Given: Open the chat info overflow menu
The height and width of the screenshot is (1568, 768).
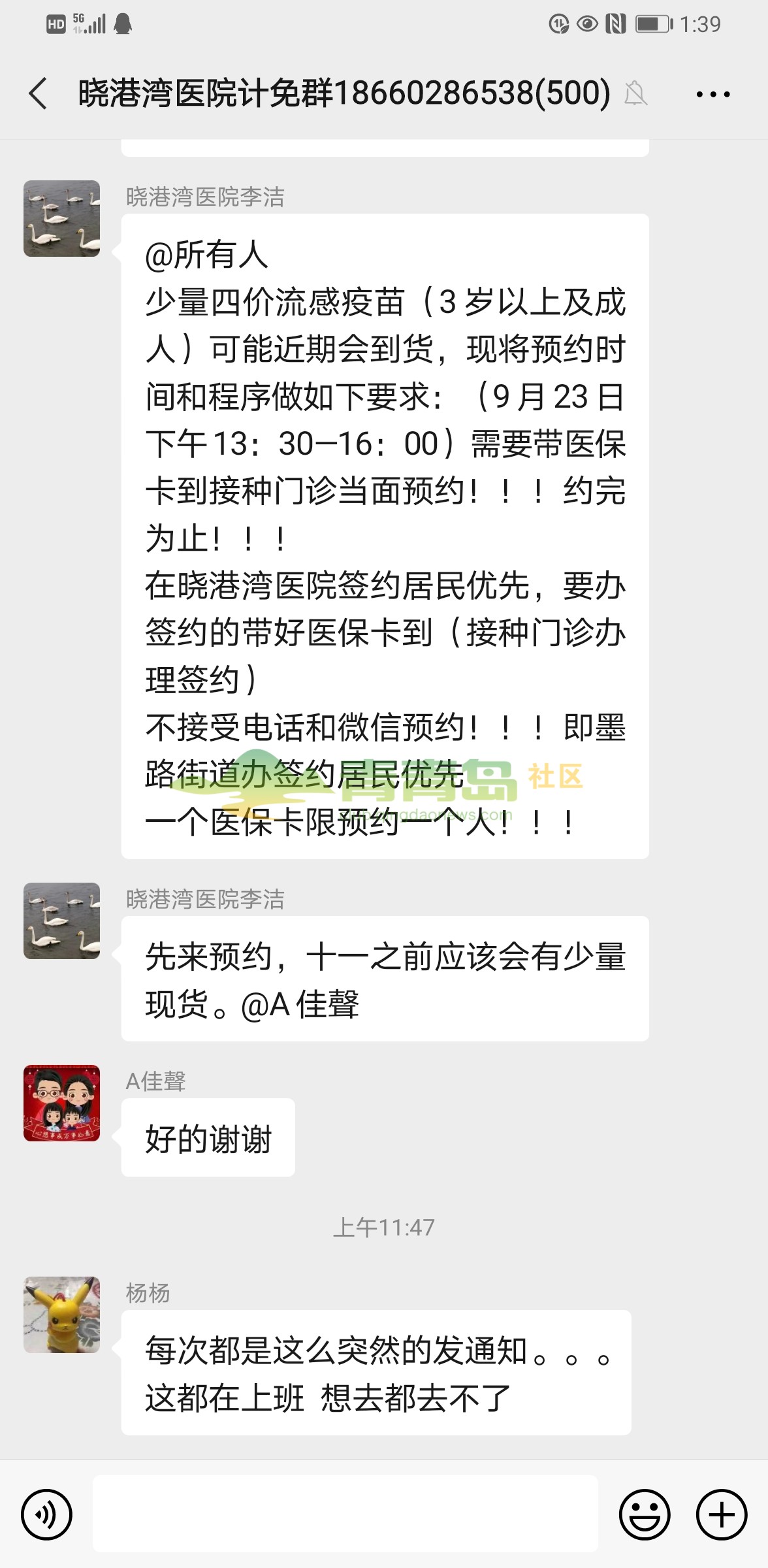Looking at the screenshot, I should (712, 94).
